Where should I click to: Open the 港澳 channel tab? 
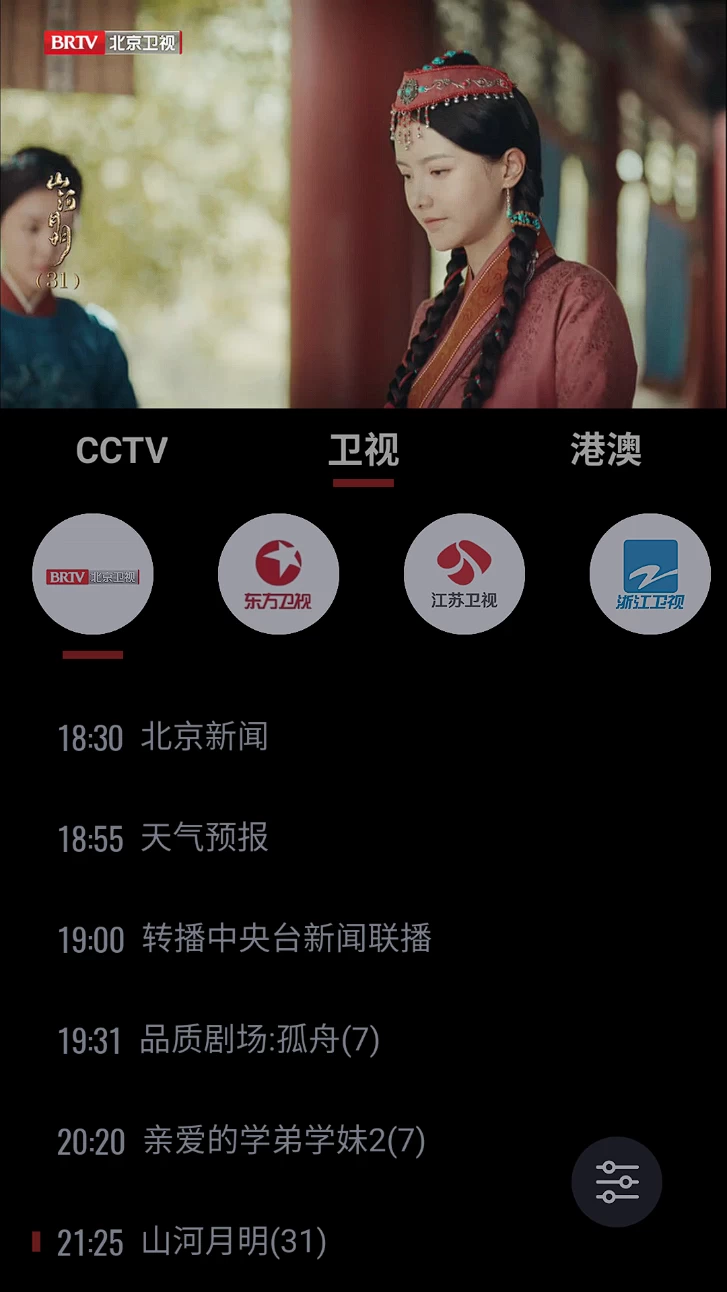click(606, 450)
